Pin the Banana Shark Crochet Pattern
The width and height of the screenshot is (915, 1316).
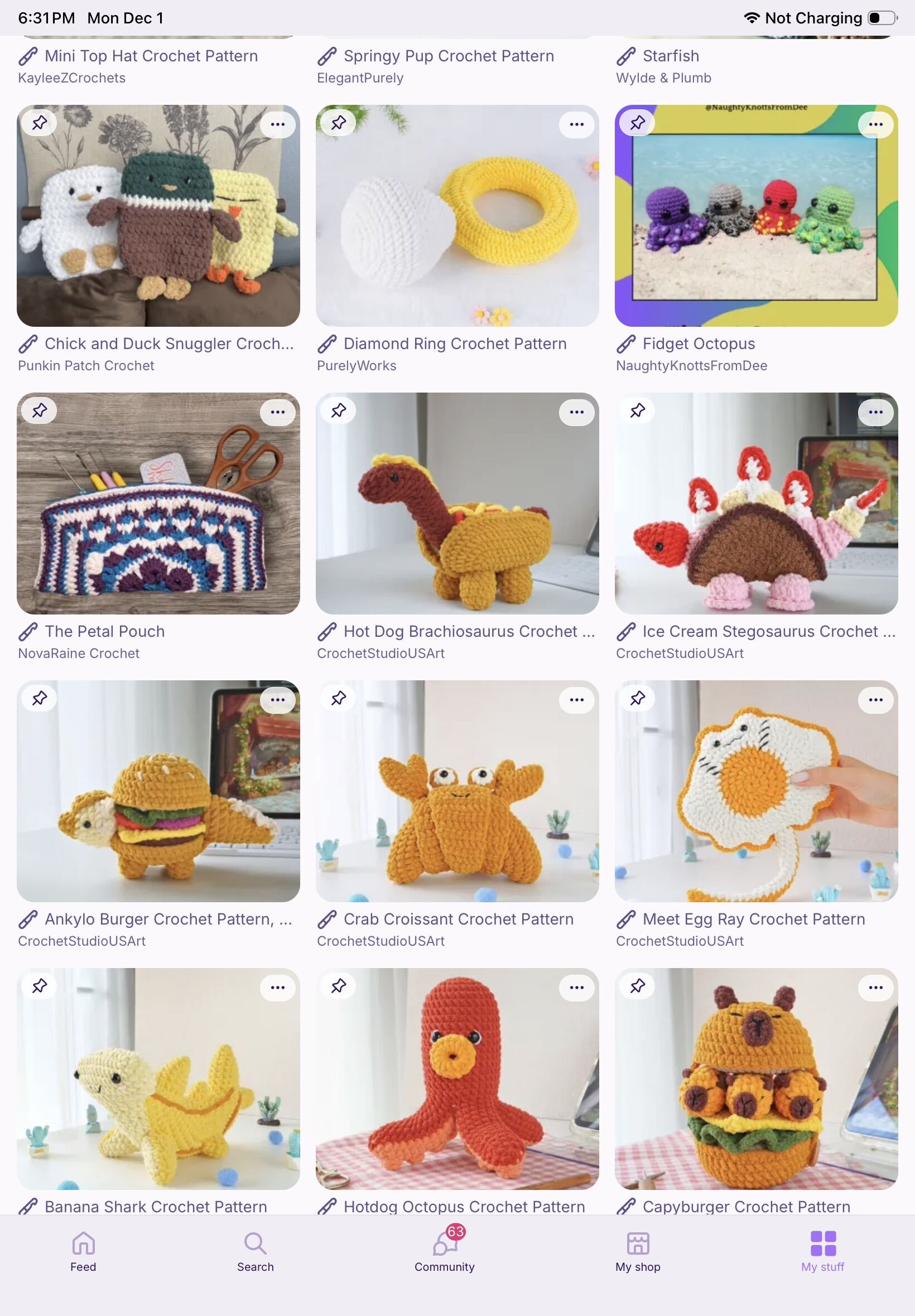click(40, 986)
